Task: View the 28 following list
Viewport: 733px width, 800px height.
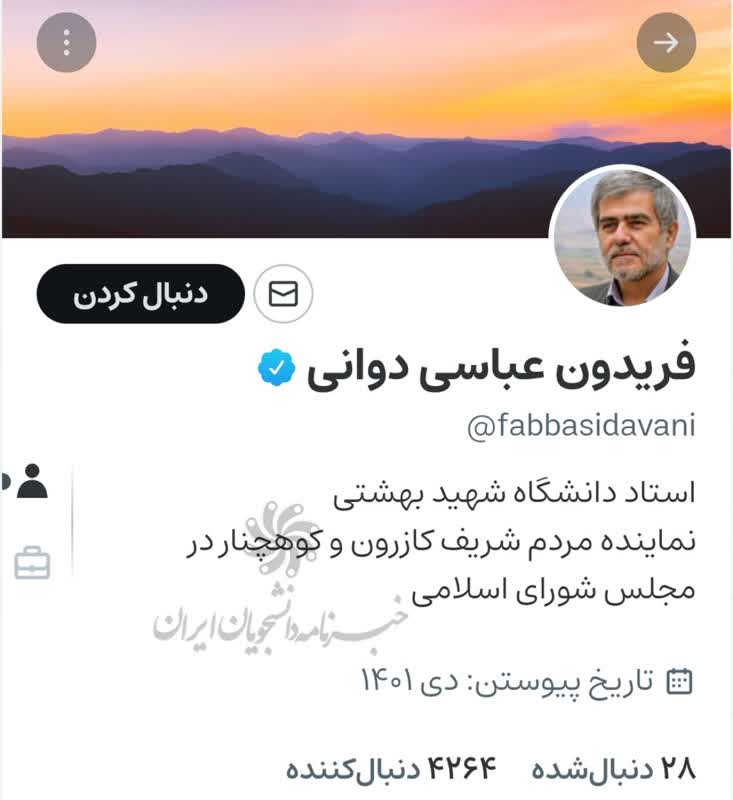Action: (x=612, y=769)
